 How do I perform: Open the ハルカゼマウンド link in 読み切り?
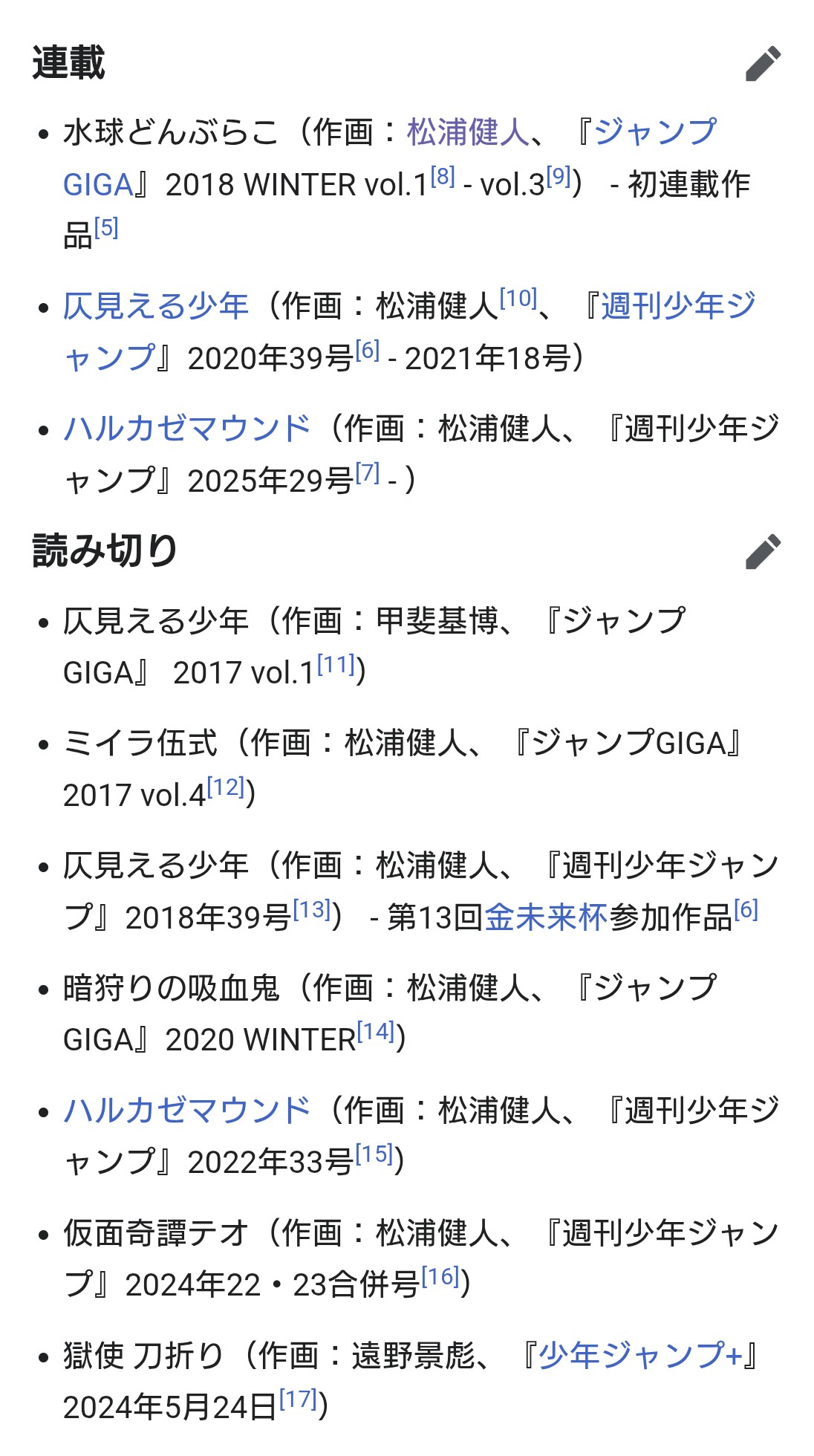pos(186,1111)
